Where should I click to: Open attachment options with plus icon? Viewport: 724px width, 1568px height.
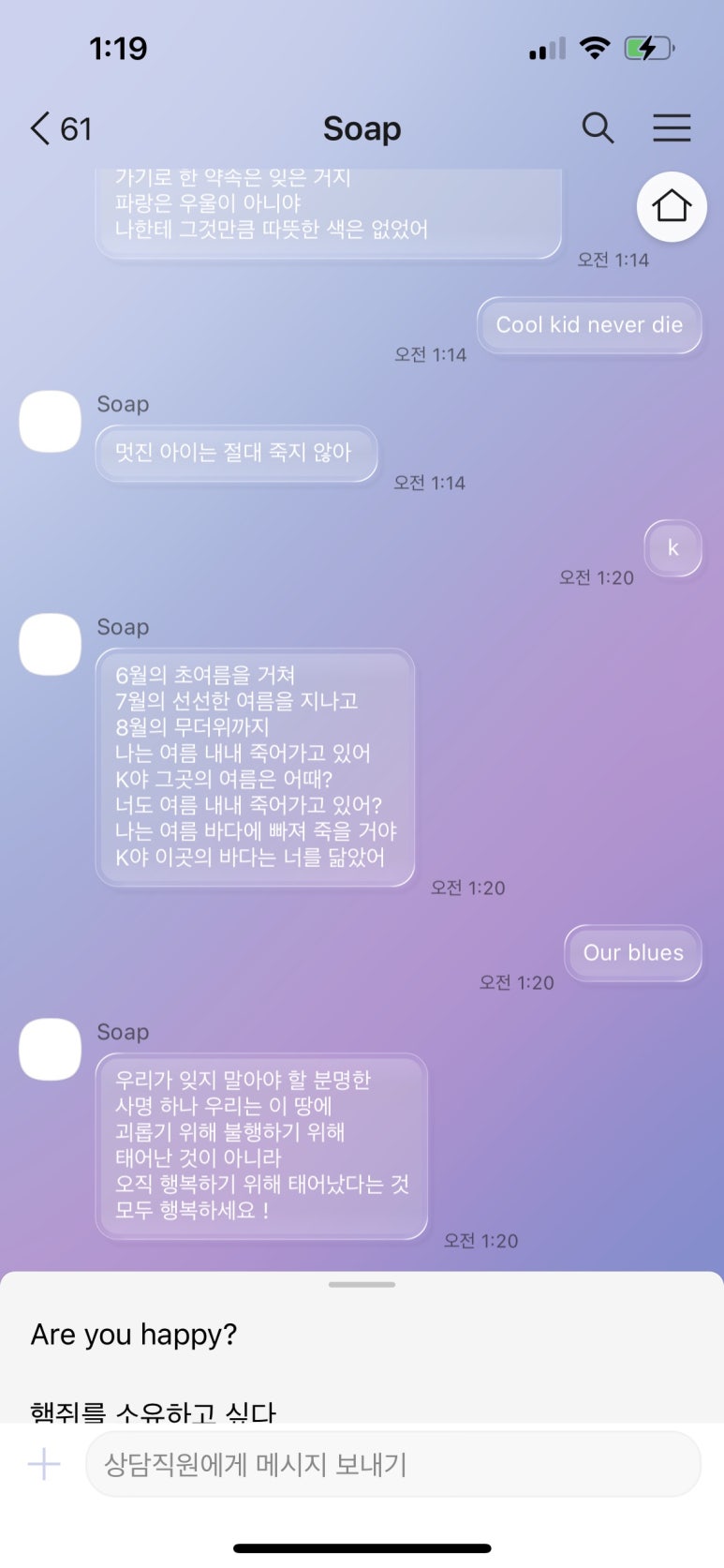pyautogui.click(x=44, y=1463)
